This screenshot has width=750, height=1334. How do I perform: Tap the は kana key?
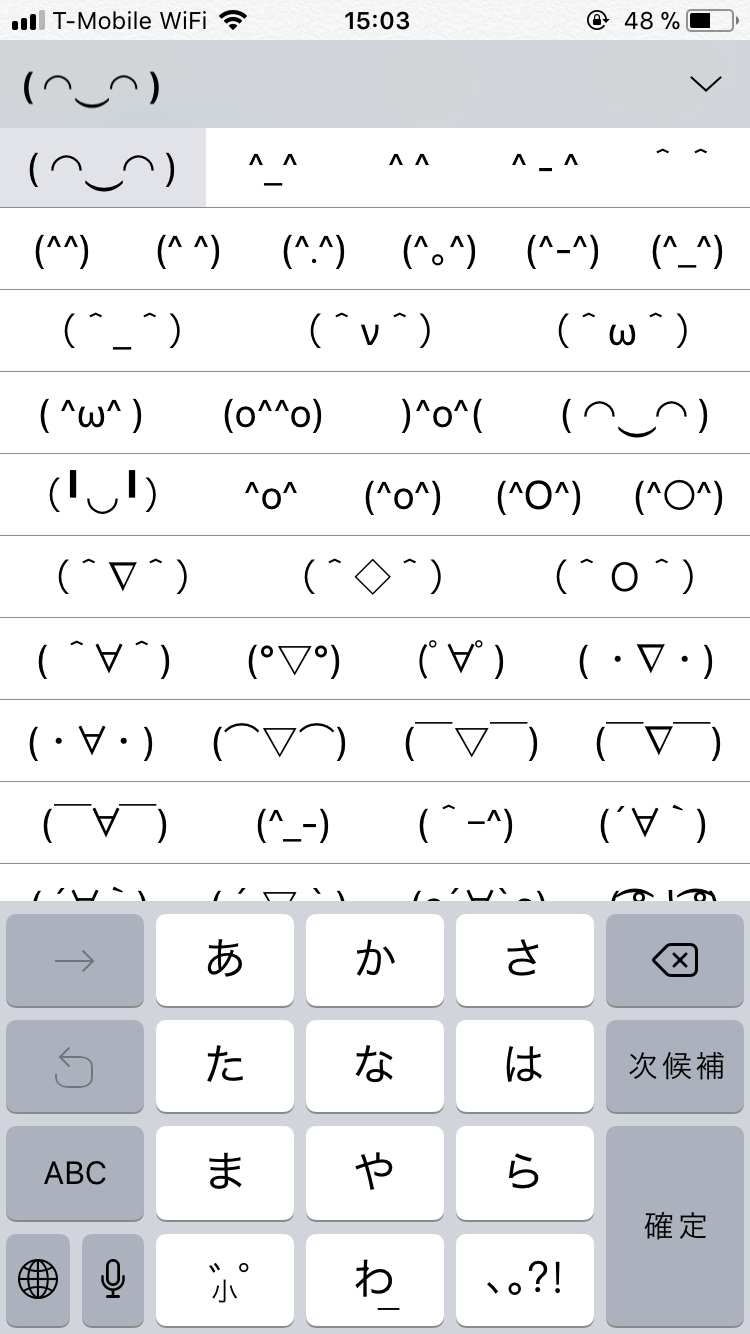pyautogui.click(x=525, y=1066)
